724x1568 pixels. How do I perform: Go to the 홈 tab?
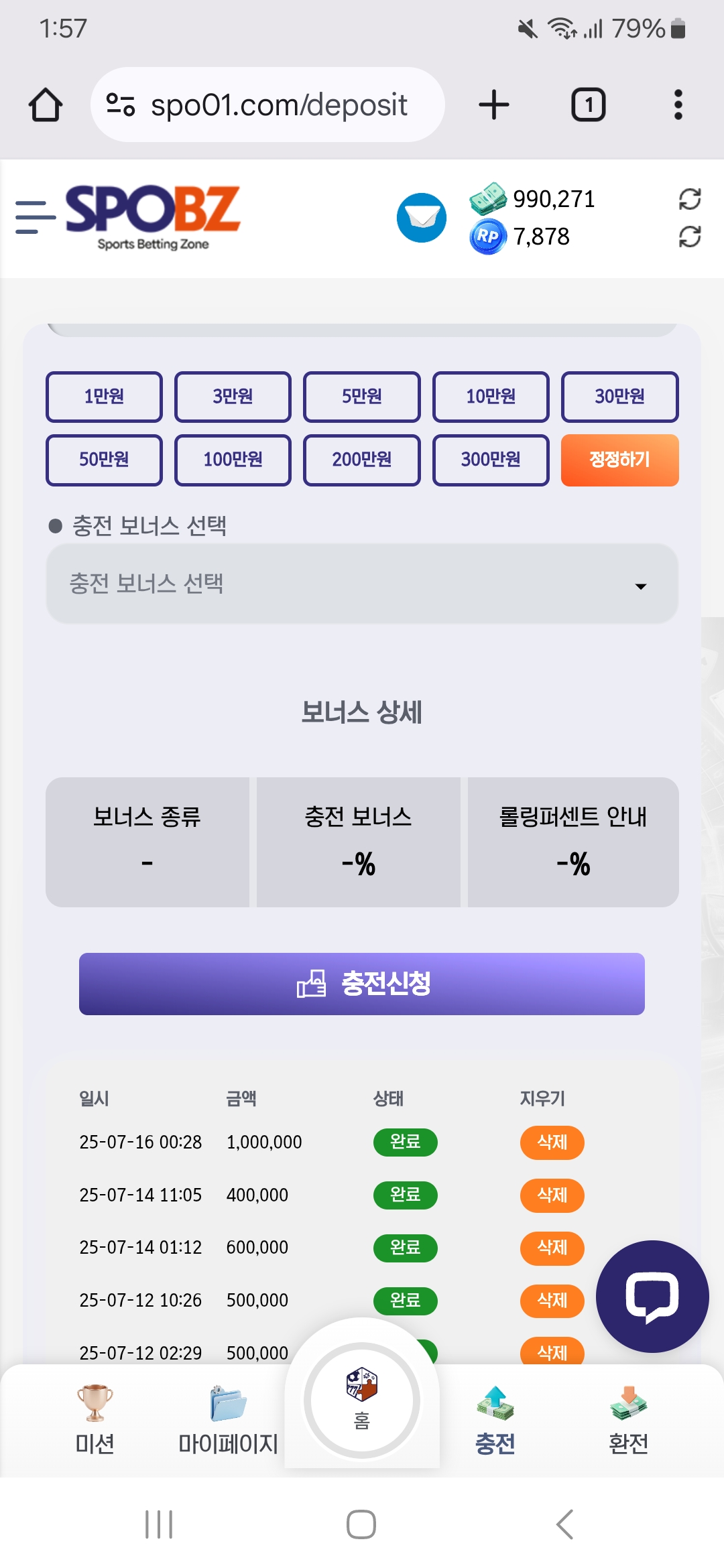click(x=362, y=1400)
